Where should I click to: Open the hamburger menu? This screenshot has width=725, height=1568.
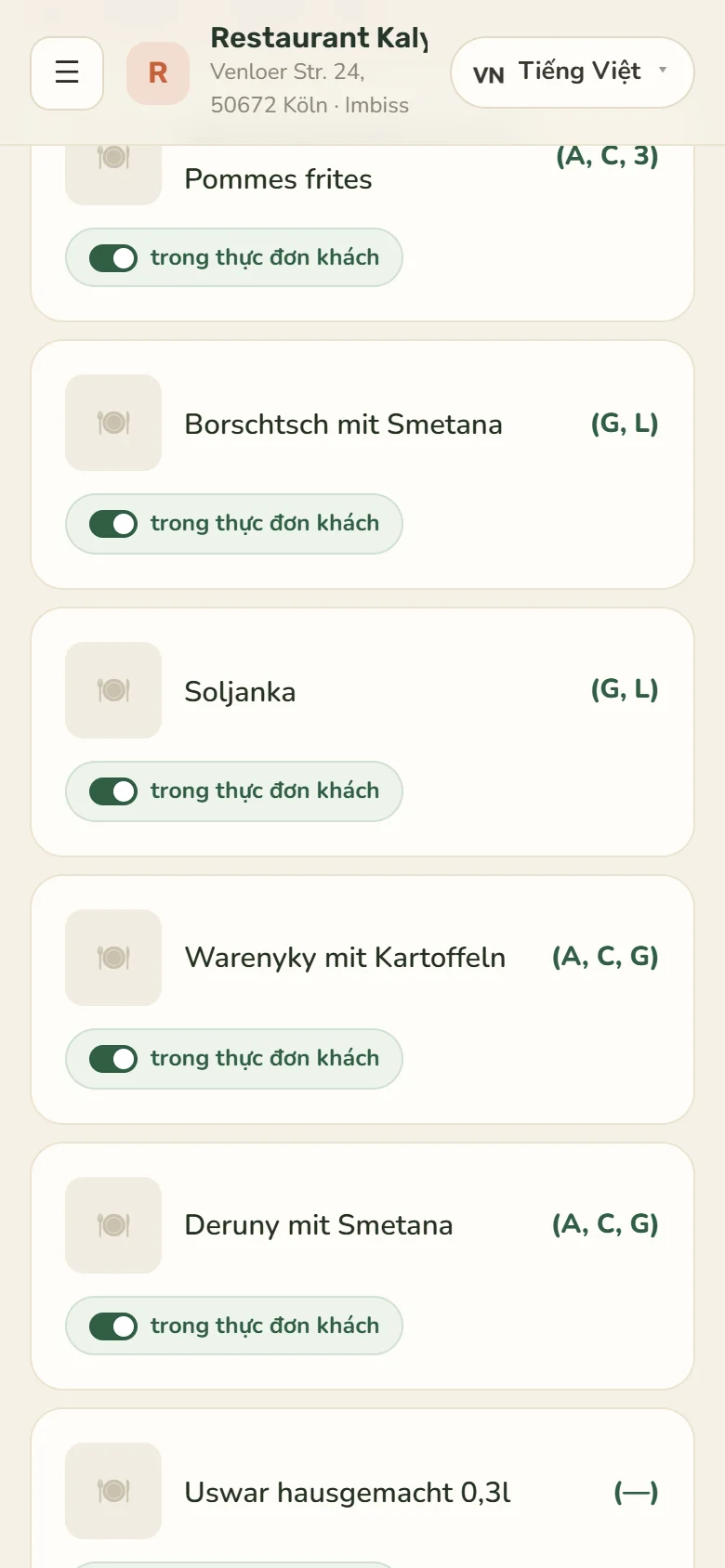tap(67, 72)
